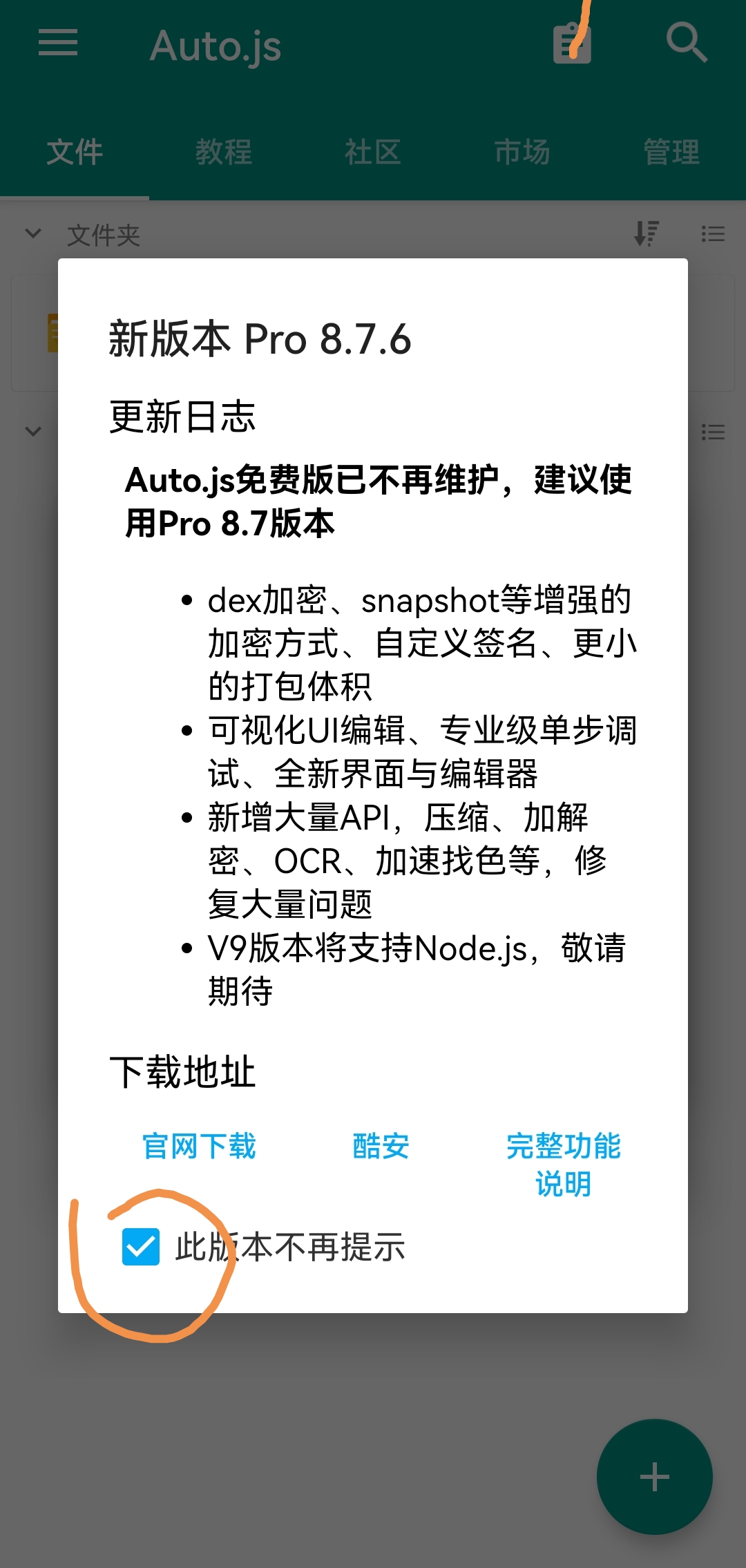Switch to the 教程 tab
746x1568 pixels.
(x=223, y=152)
